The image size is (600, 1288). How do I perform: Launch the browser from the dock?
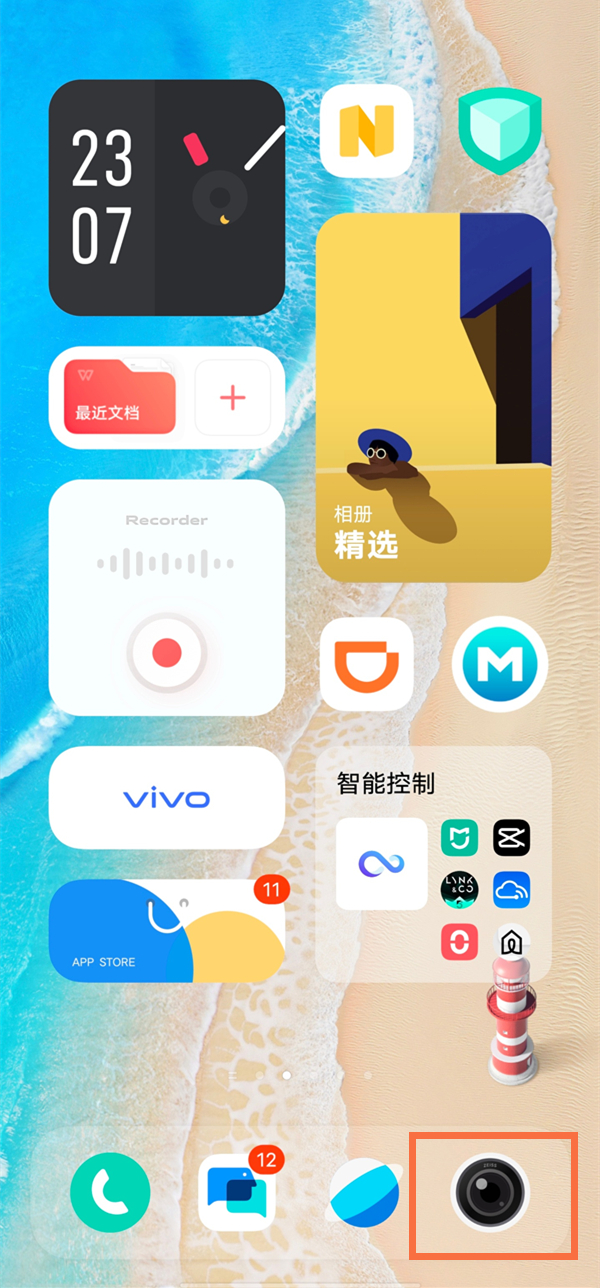365,1193
